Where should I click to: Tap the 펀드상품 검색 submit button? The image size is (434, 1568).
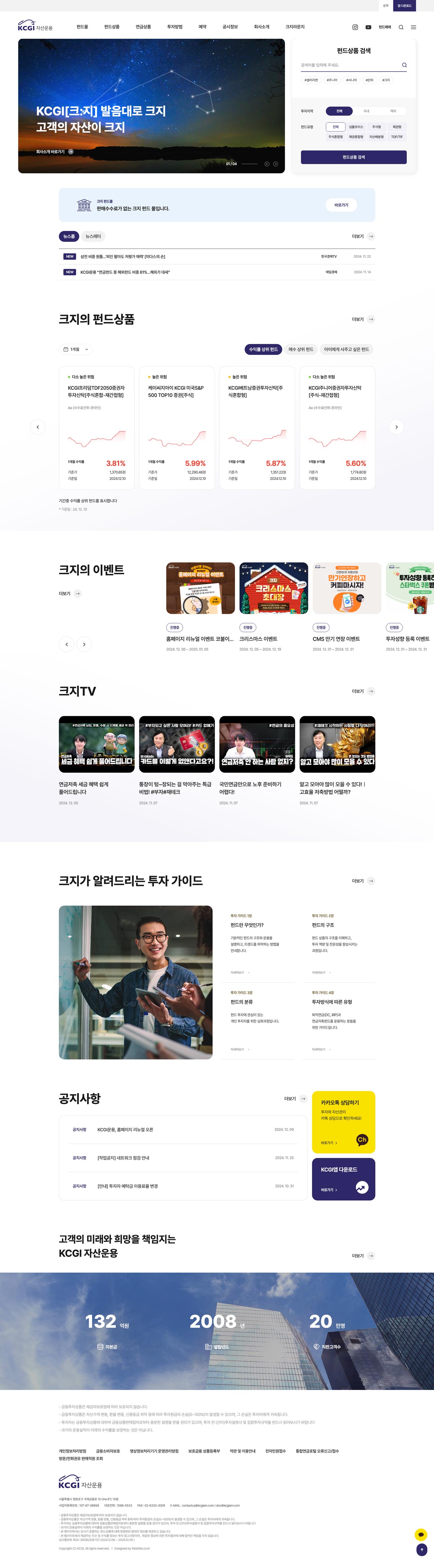[x=354, y=157]
